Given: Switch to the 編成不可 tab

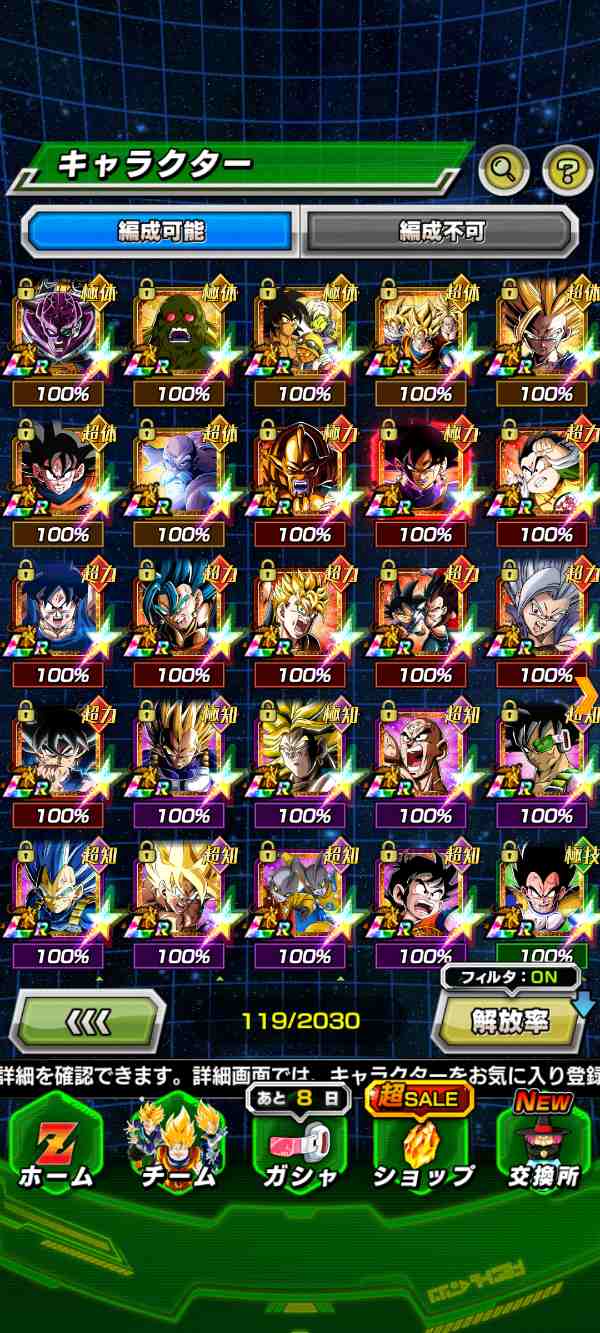Looking at the screenshot, I should pyautogui.click(x=441, y=231).
